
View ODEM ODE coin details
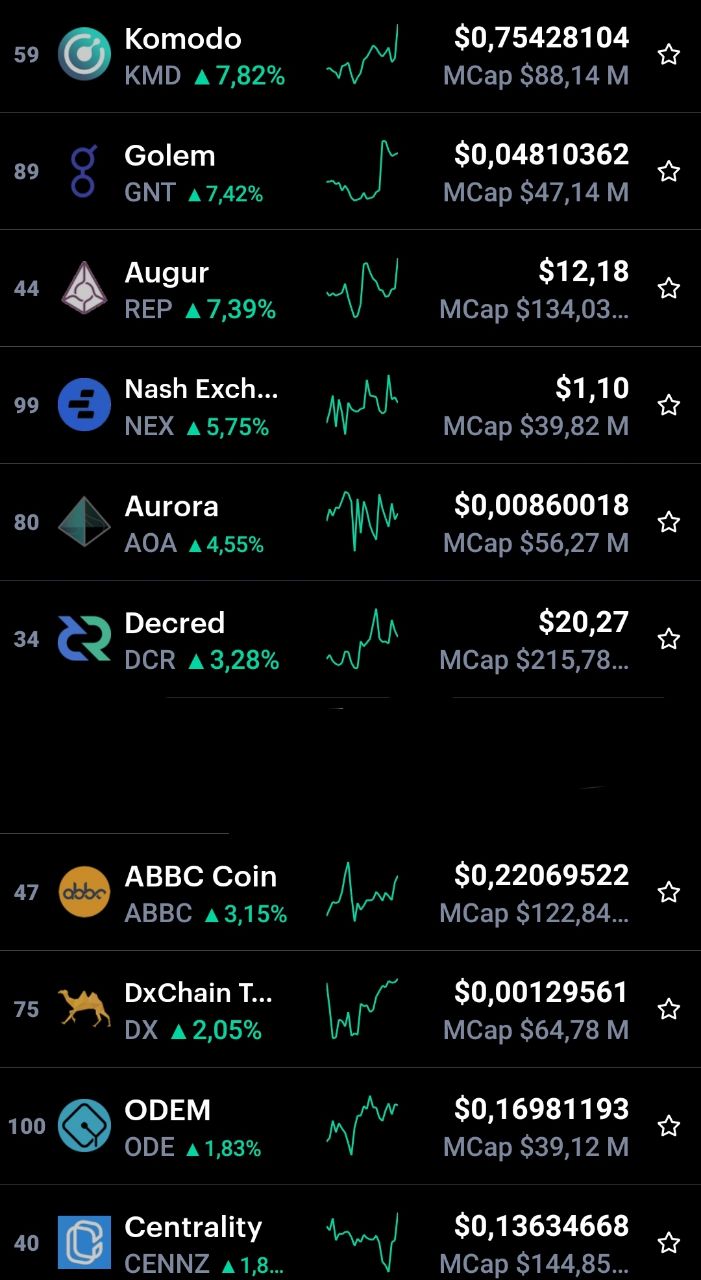coord(350,1126)
